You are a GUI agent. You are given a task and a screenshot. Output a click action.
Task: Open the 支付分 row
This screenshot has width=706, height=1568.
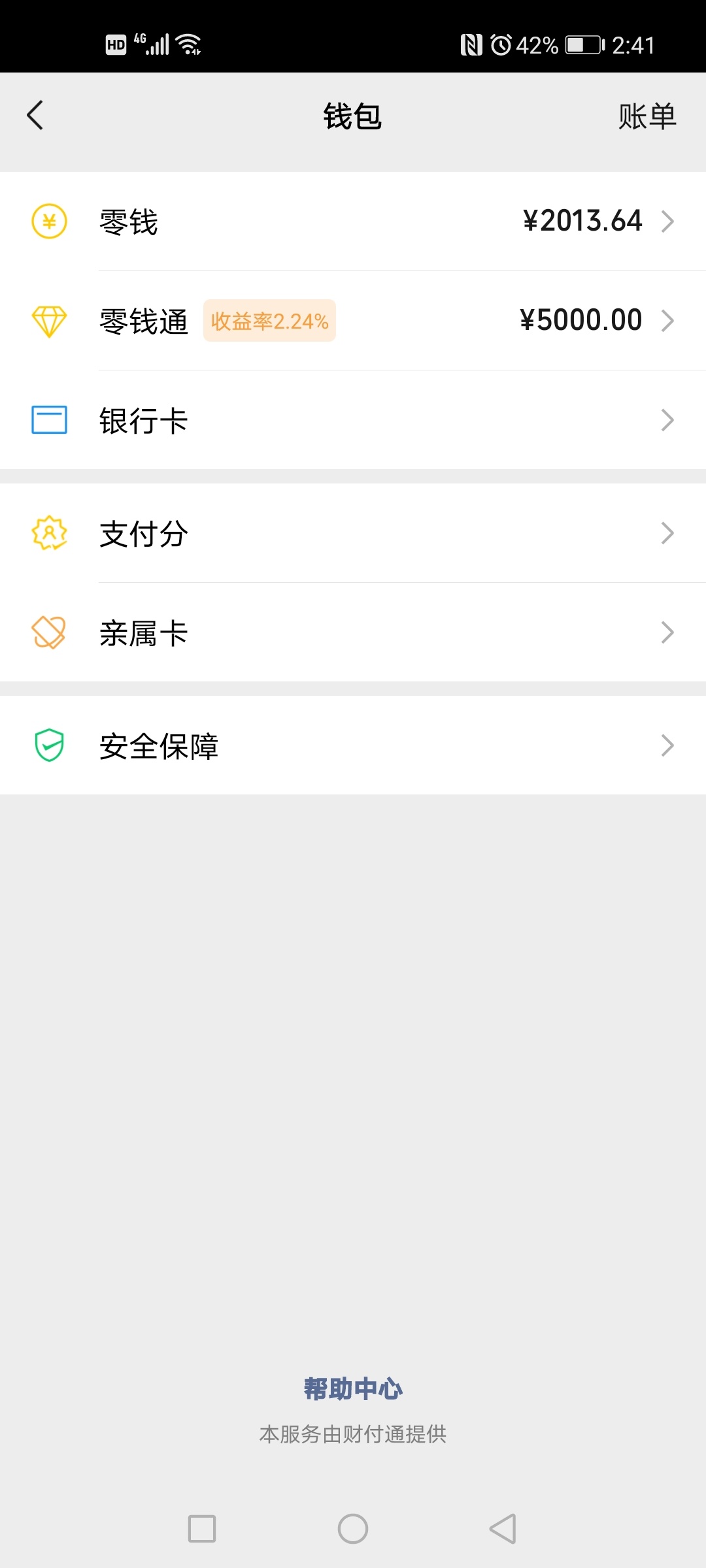tap(353, 533)
